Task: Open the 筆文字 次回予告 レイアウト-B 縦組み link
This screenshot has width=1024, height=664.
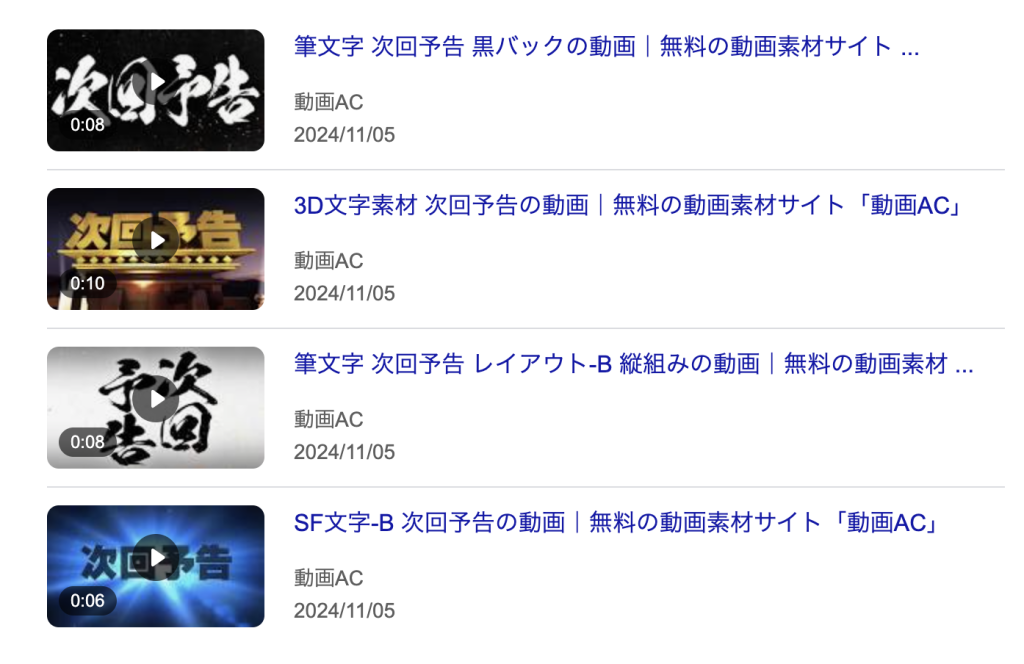Action: click(x=633, y=364)
